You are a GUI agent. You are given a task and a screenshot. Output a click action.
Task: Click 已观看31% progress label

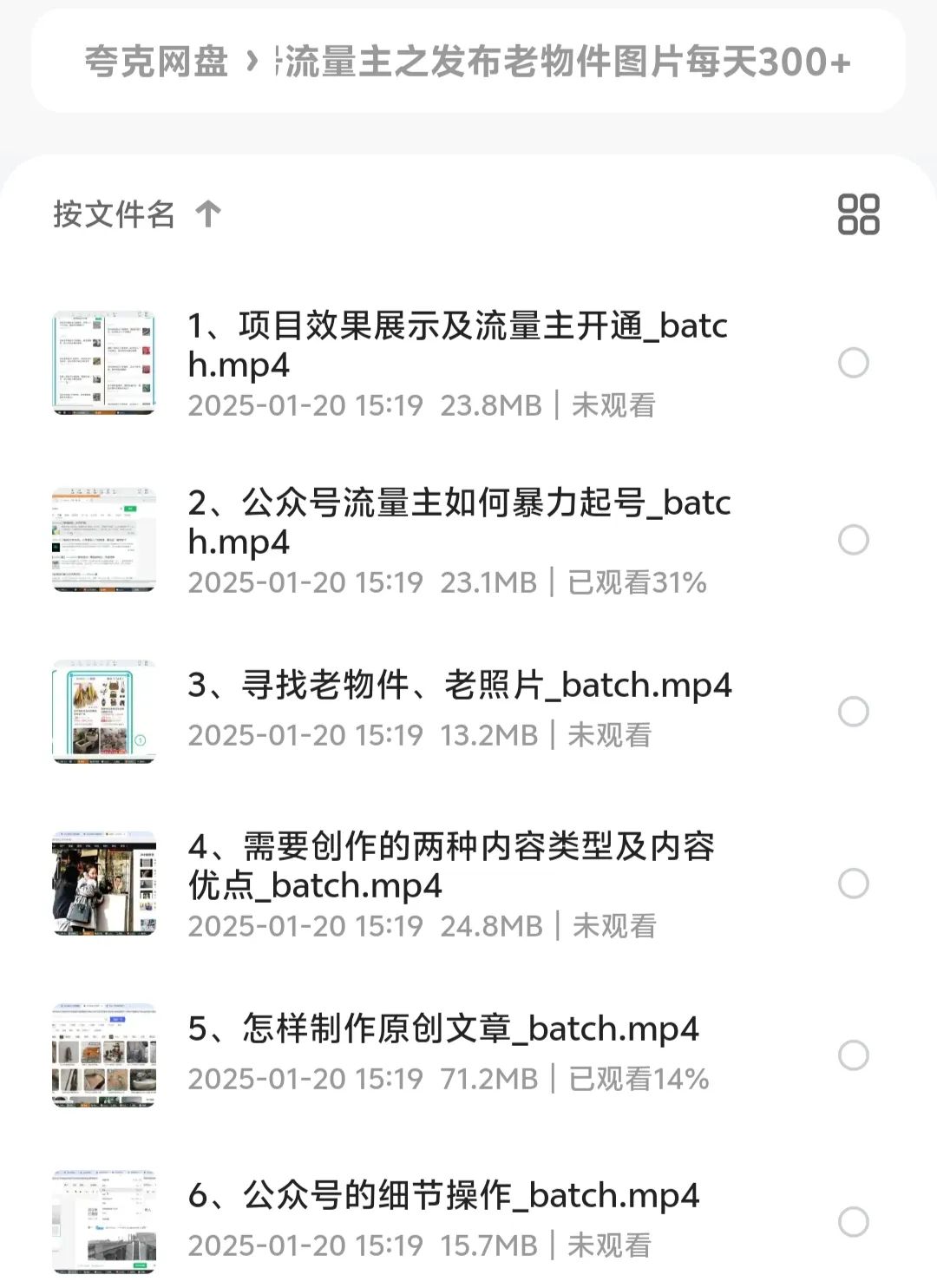(x=639, y=584)
